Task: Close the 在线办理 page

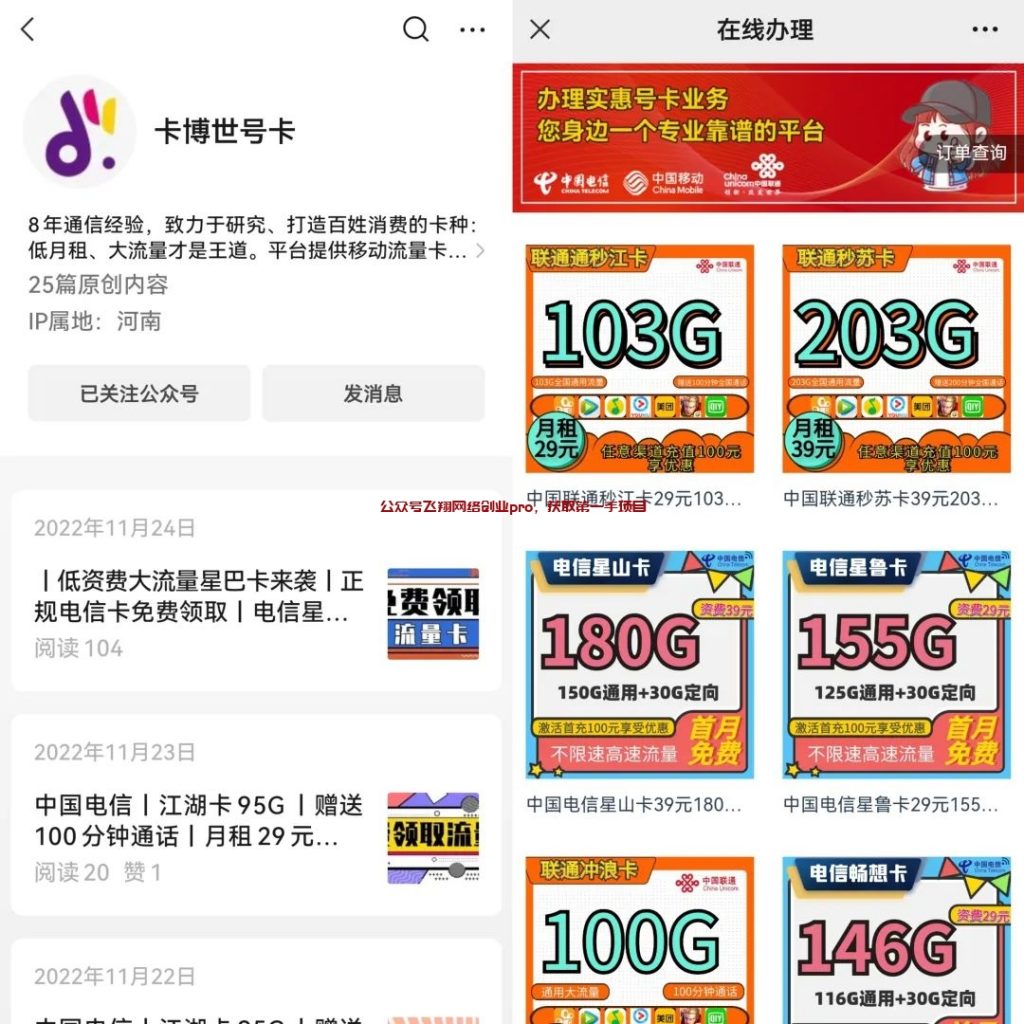Action: point(540,30)
